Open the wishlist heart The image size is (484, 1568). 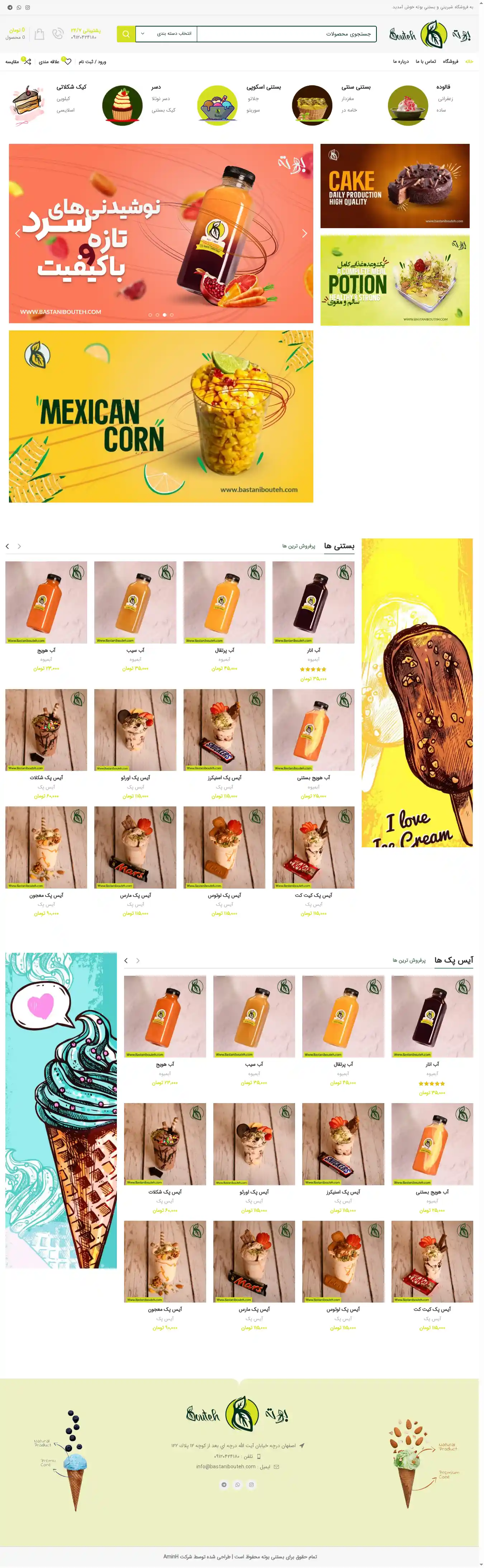[67, 61]
